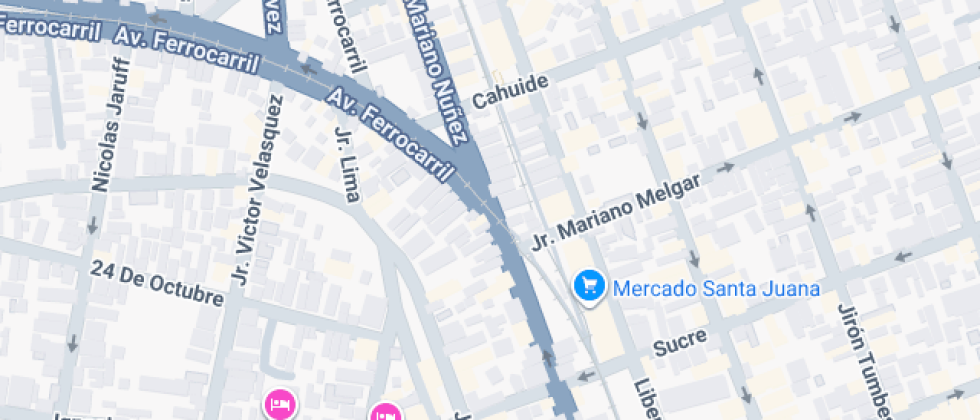Select the right pink hotel marker
This screenshot has width=980, height=420.
click(x=385, y=413)
